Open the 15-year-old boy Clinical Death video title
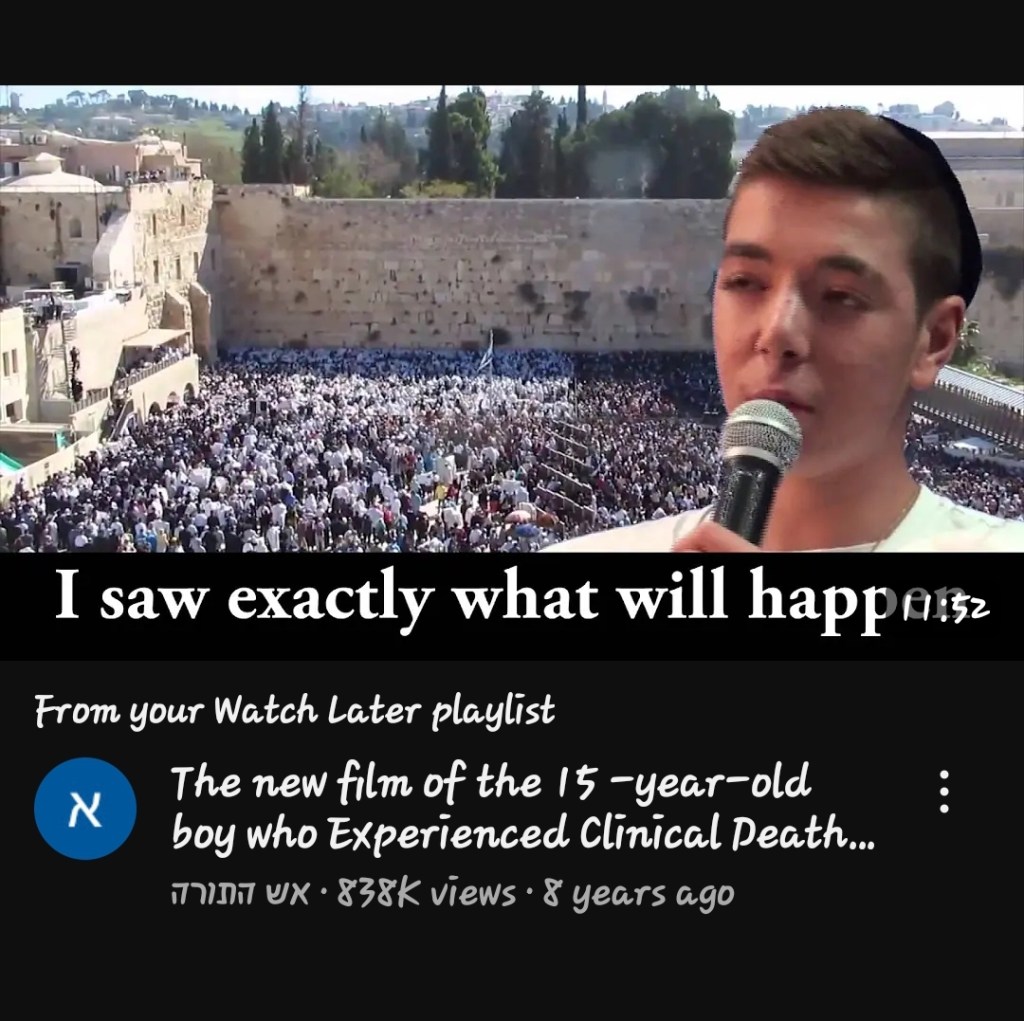Screen dimensions: 1024x1021 pos(521,808)
